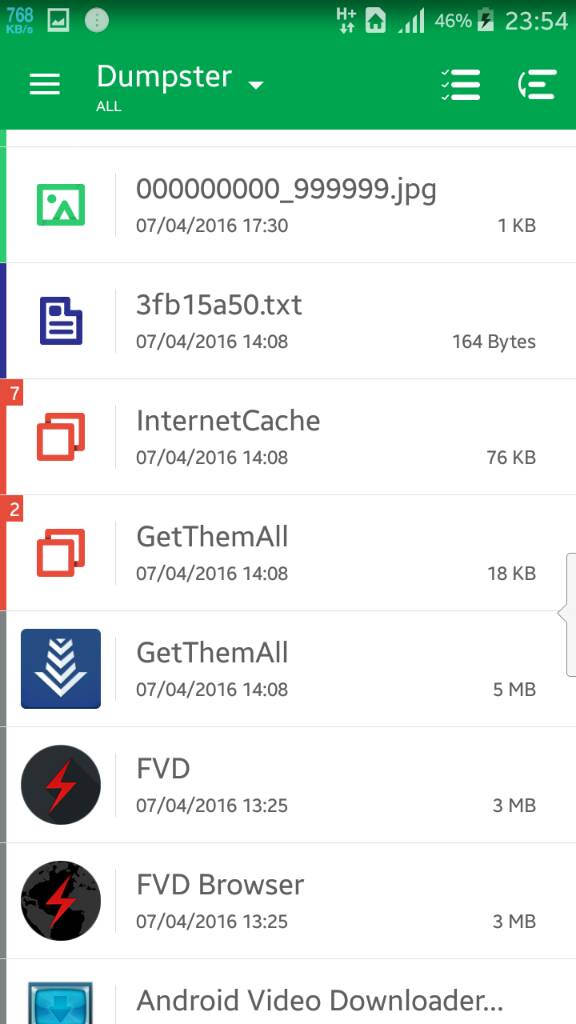Open the 18 KB GetThemAll folder
The height and width of the screenshot is (1024, 576).
(288, 552)
